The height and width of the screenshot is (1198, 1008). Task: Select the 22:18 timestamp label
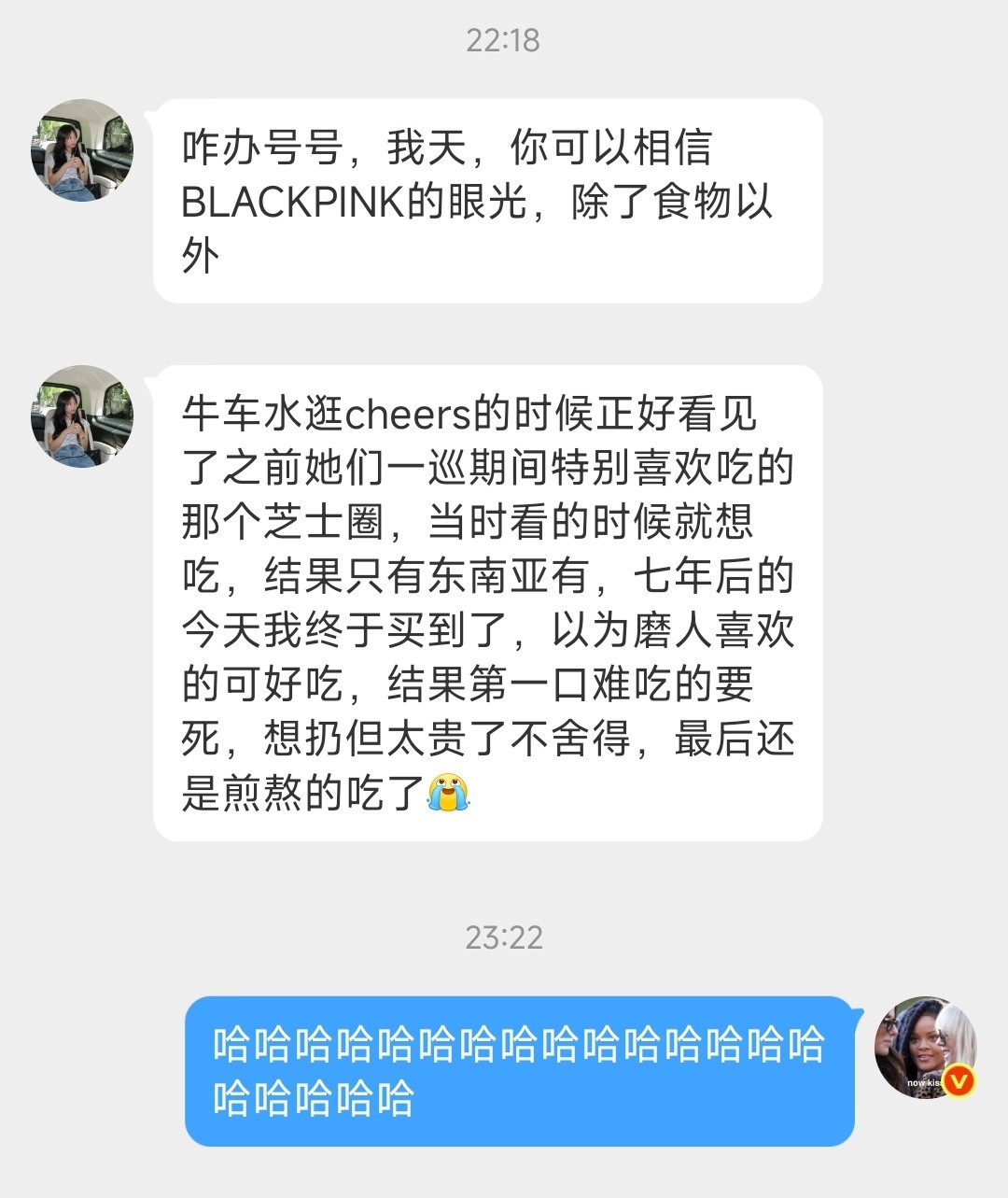click(x=504, y=39)
